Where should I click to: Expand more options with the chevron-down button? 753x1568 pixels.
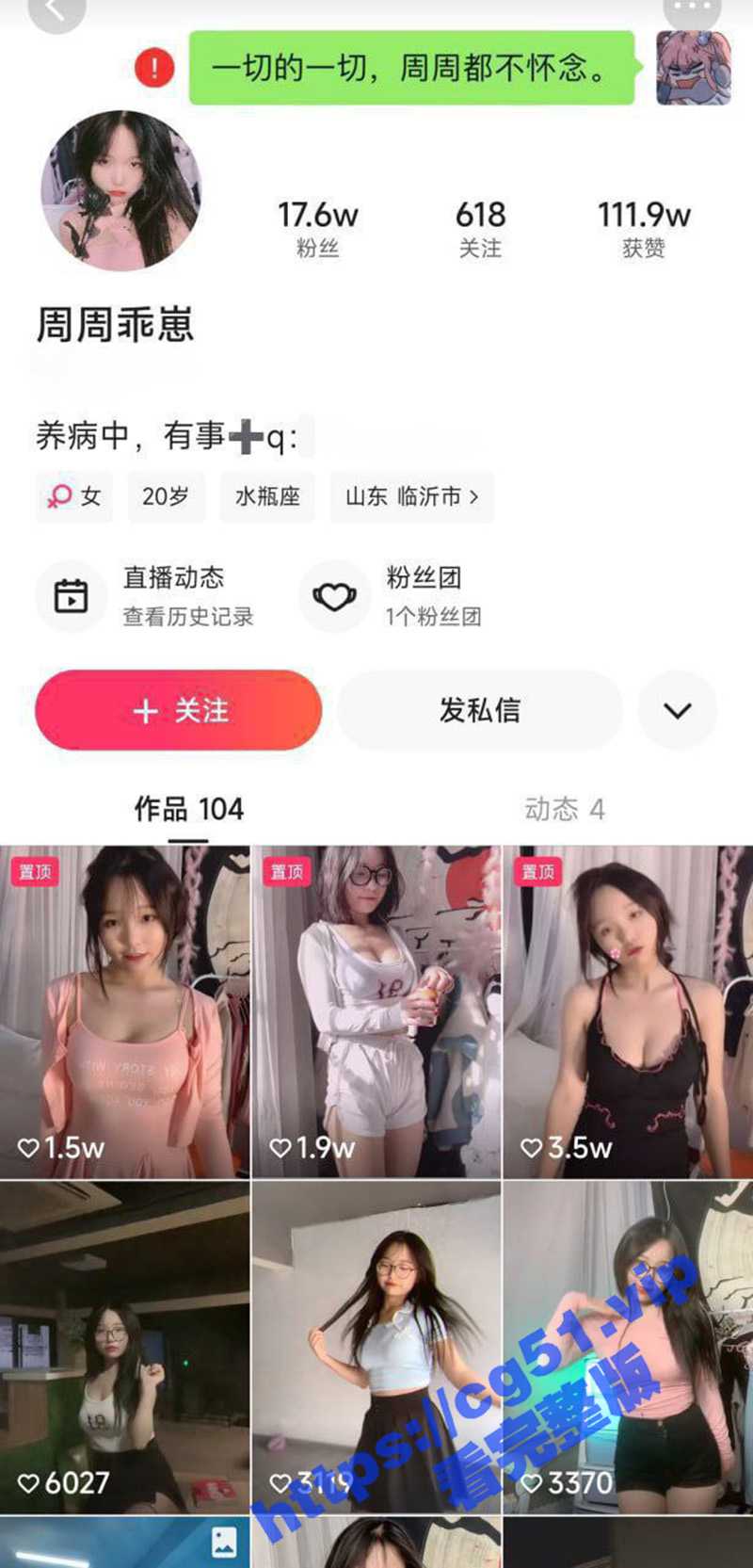click(678, 712)
